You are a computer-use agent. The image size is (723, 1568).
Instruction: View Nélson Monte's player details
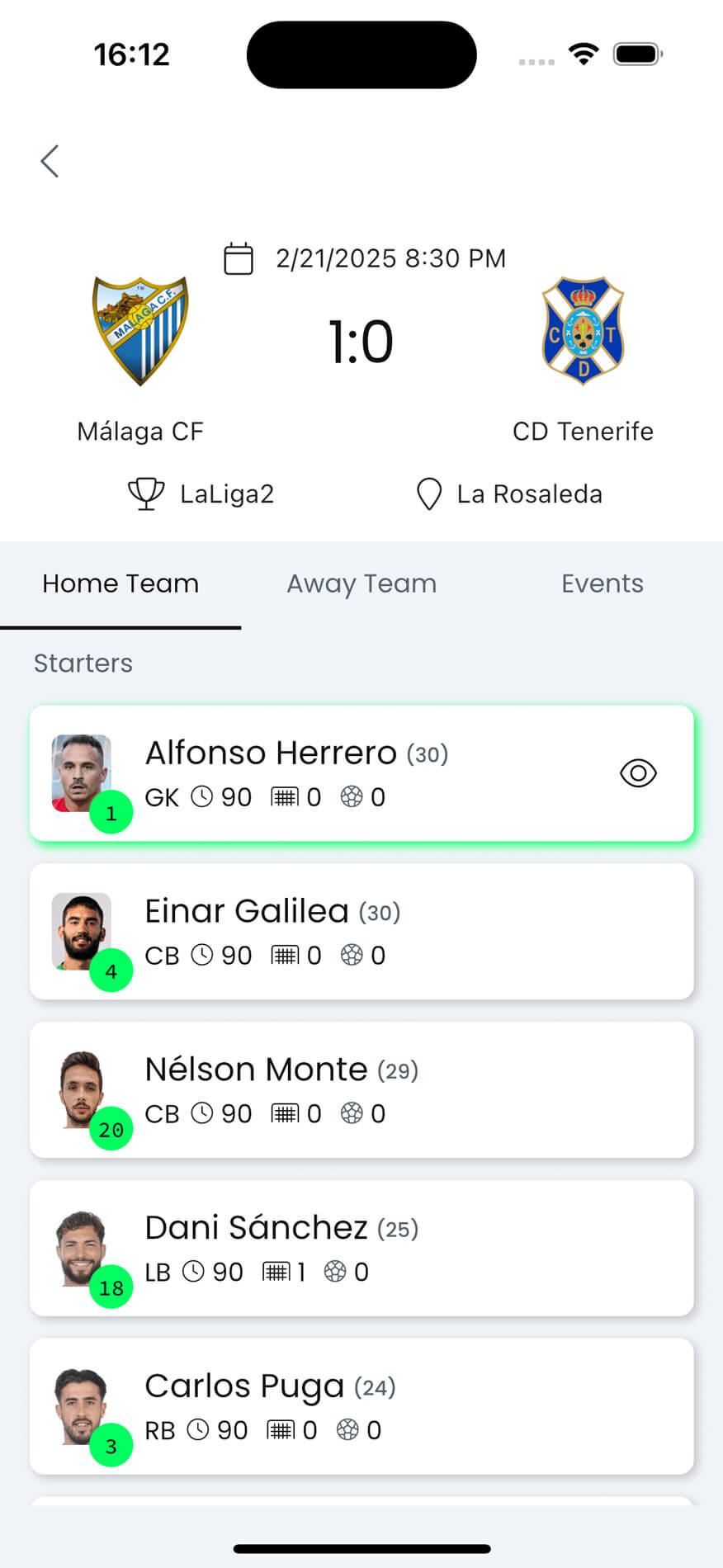[x=361, y=1090]
